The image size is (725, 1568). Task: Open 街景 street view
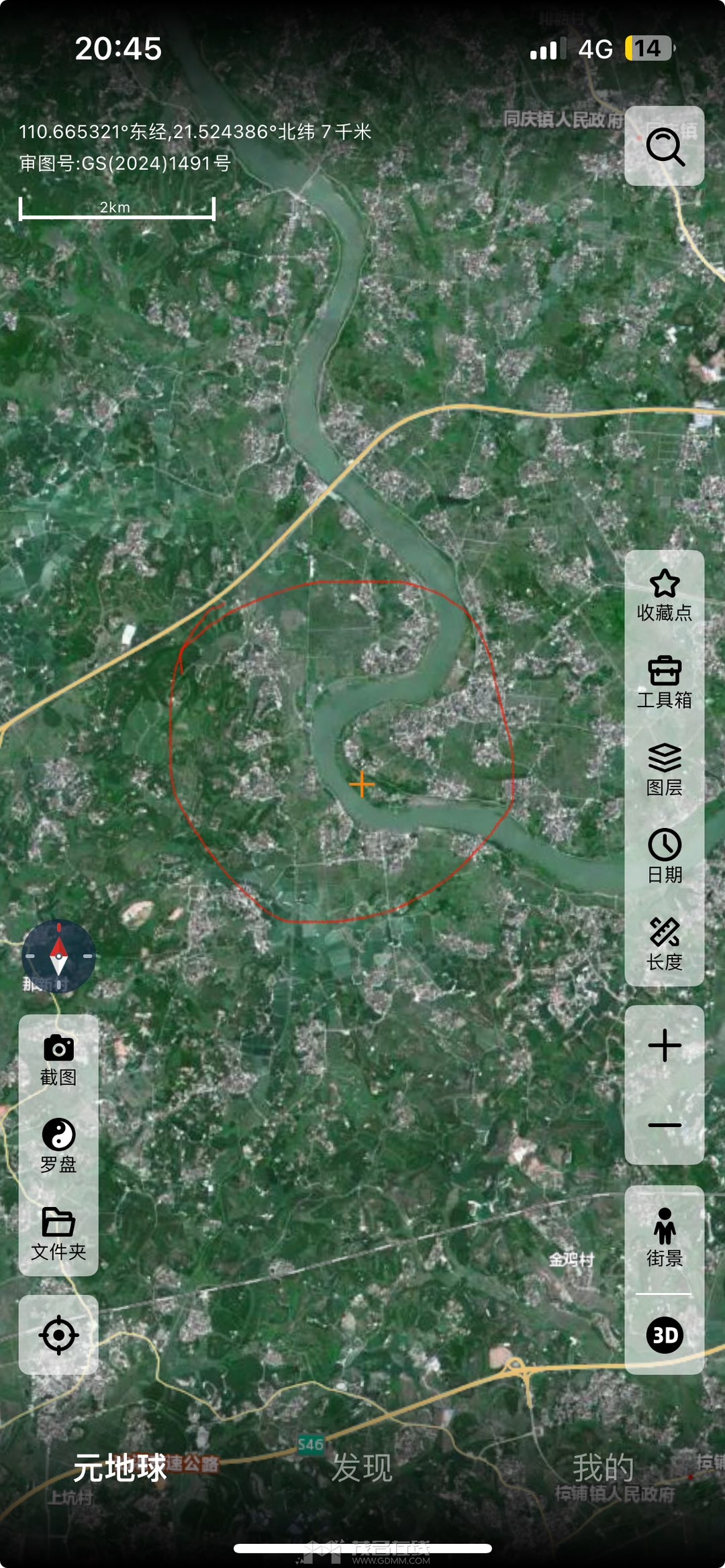tap(664, 1237)
